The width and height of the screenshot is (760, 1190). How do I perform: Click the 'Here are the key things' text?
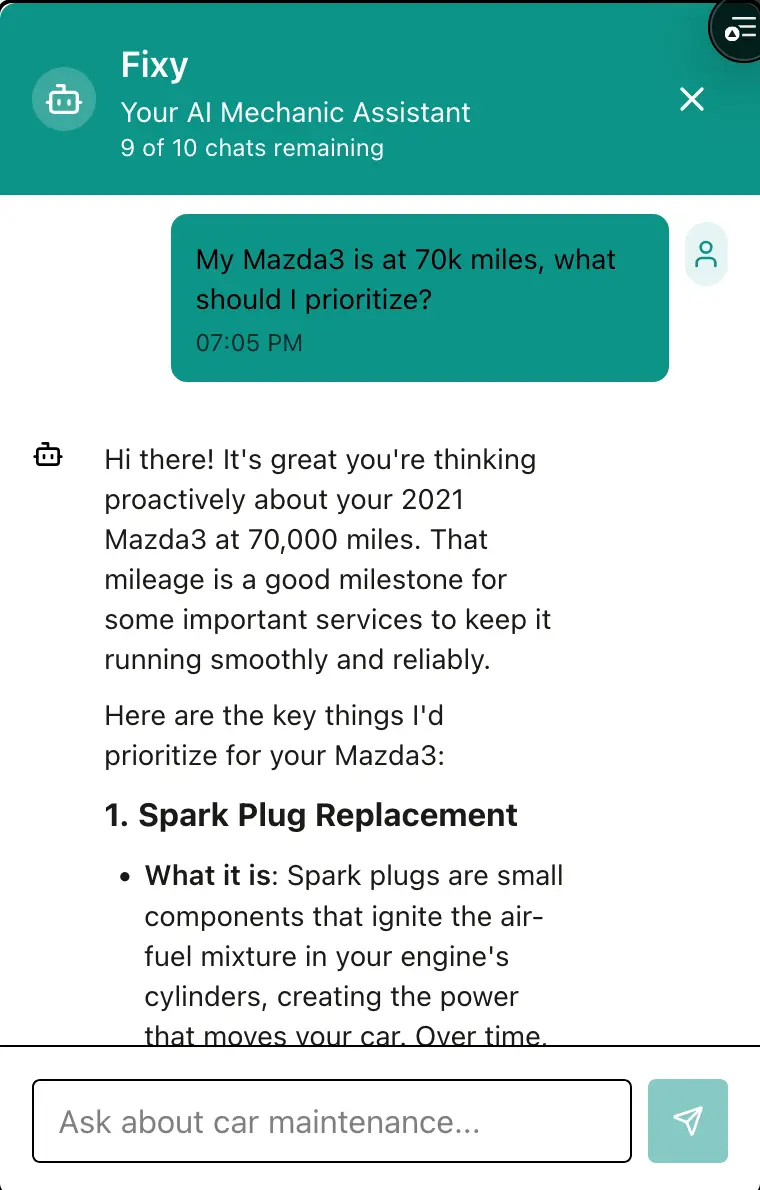point(274,735)
